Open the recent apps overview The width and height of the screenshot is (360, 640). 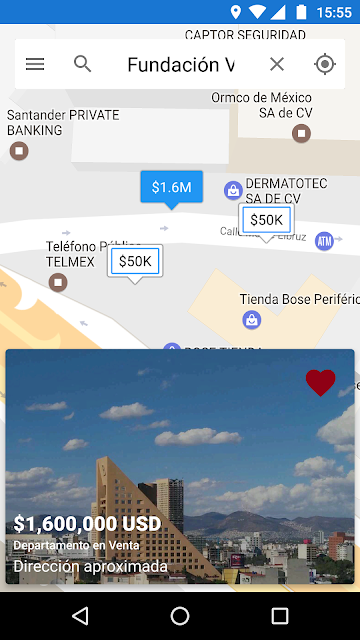[280, 616]
